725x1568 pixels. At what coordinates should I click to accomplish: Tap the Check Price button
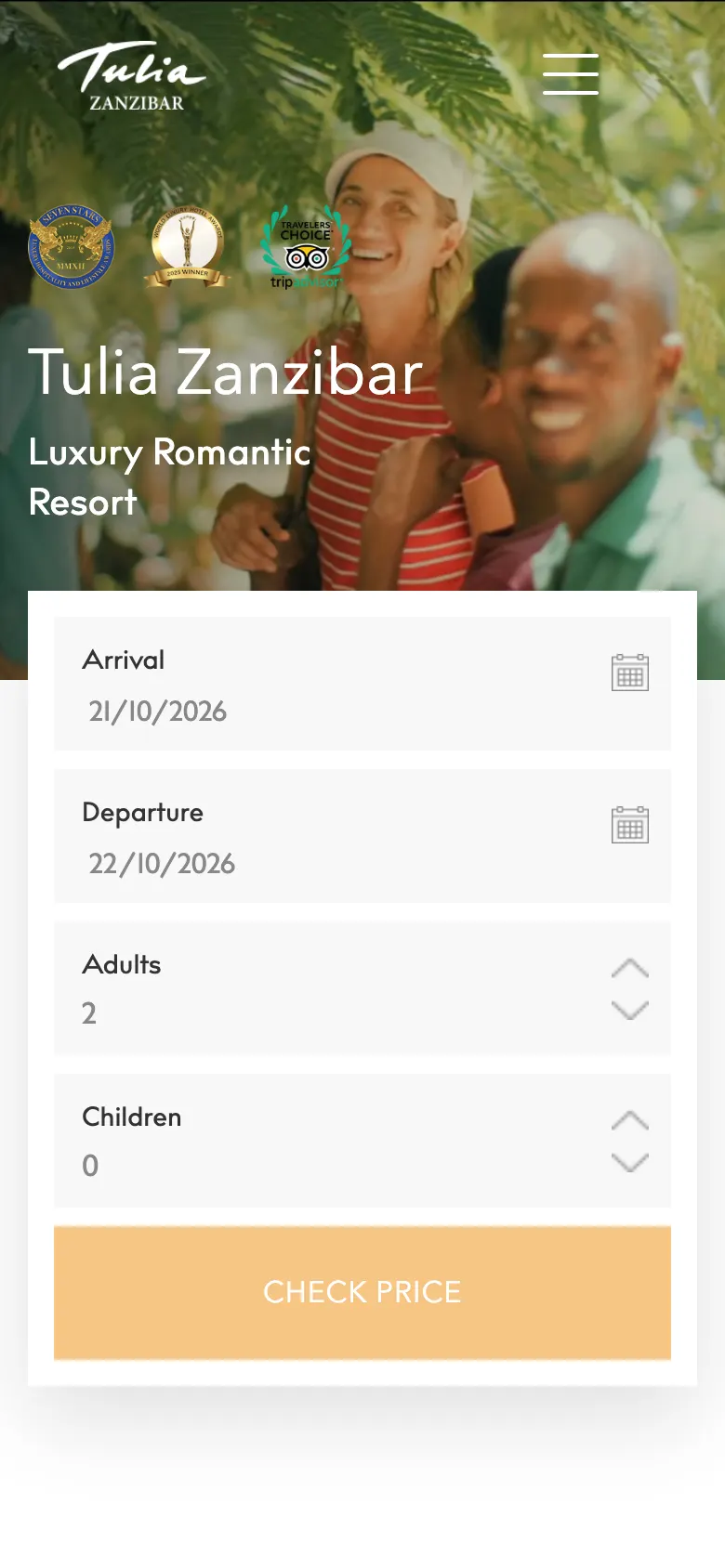pyautogui.click(x=362, y=1292)
